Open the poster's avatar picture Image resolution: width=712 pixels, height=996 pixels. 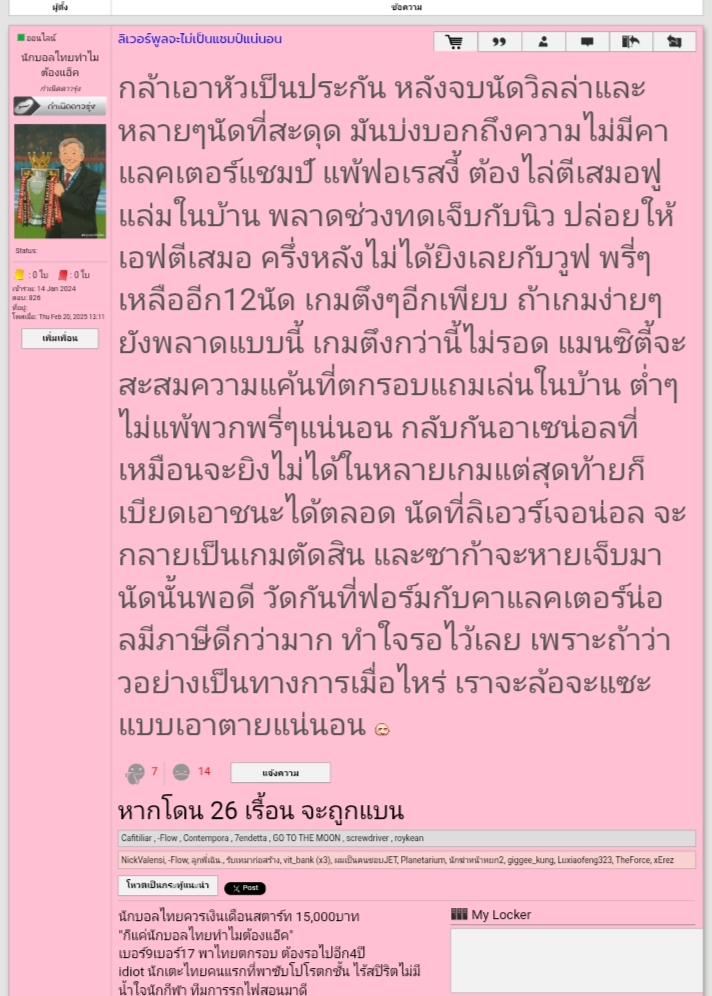tap(60, 181)
